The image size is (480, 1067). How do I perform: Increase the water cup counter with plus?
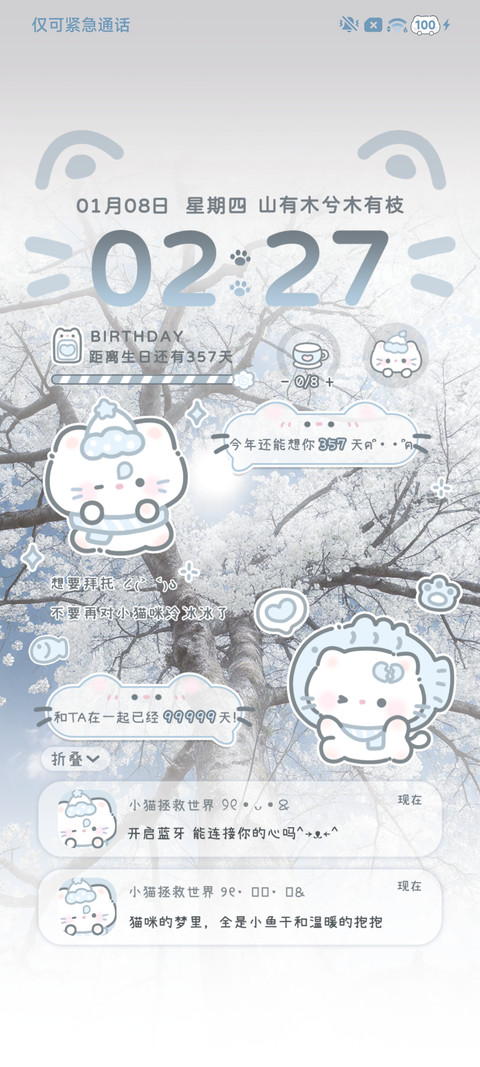[330, 382]
